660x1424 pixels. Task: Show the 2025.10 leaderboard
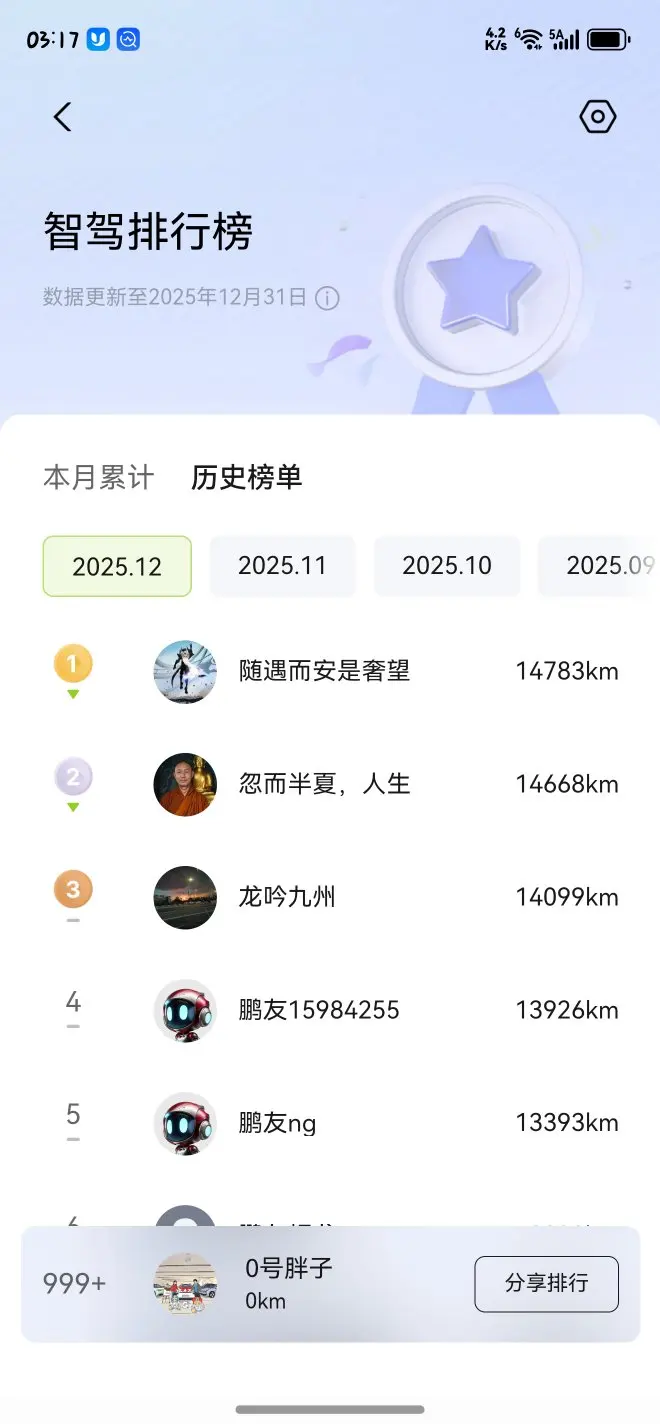pos(447,566)
